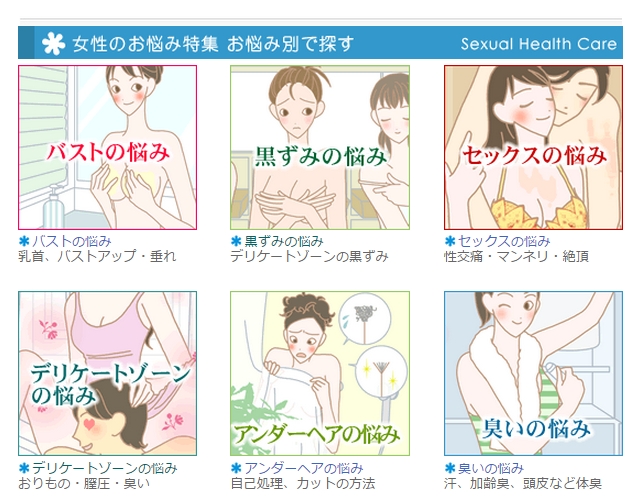Open the アンダーヘアの悩み picture tile
The image size is (639, 499).
319,374
